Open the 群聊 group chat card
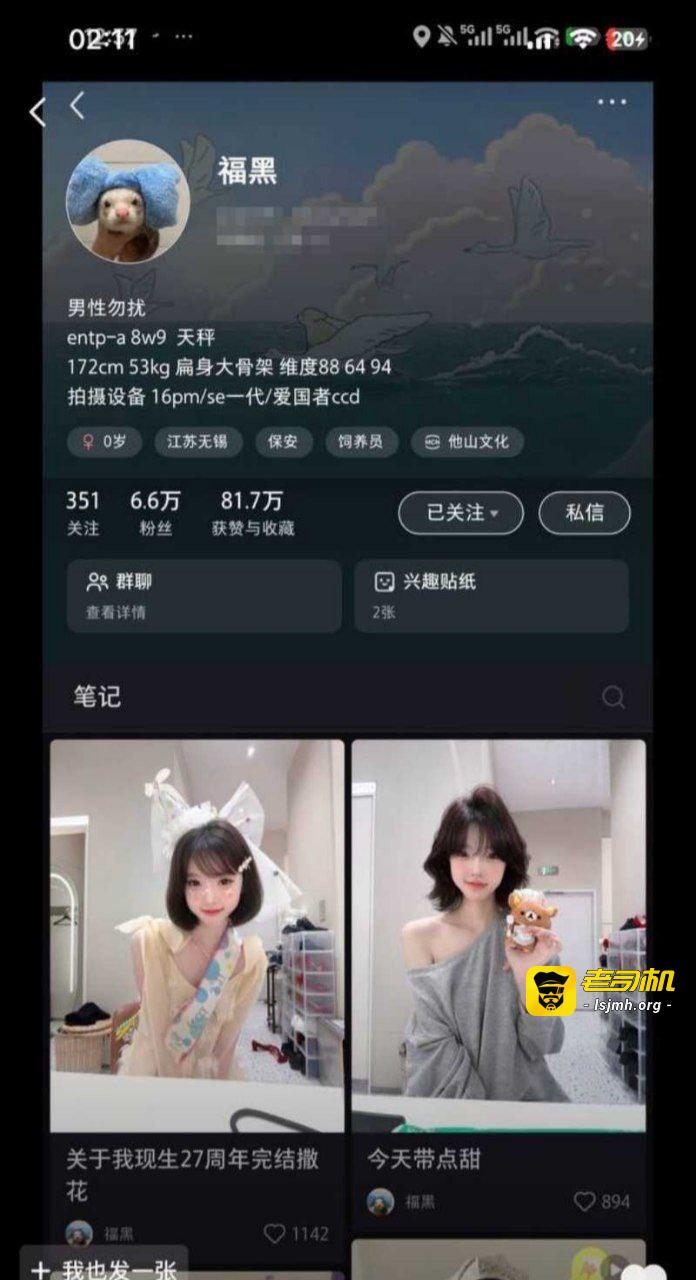 [x=204, y=596]
